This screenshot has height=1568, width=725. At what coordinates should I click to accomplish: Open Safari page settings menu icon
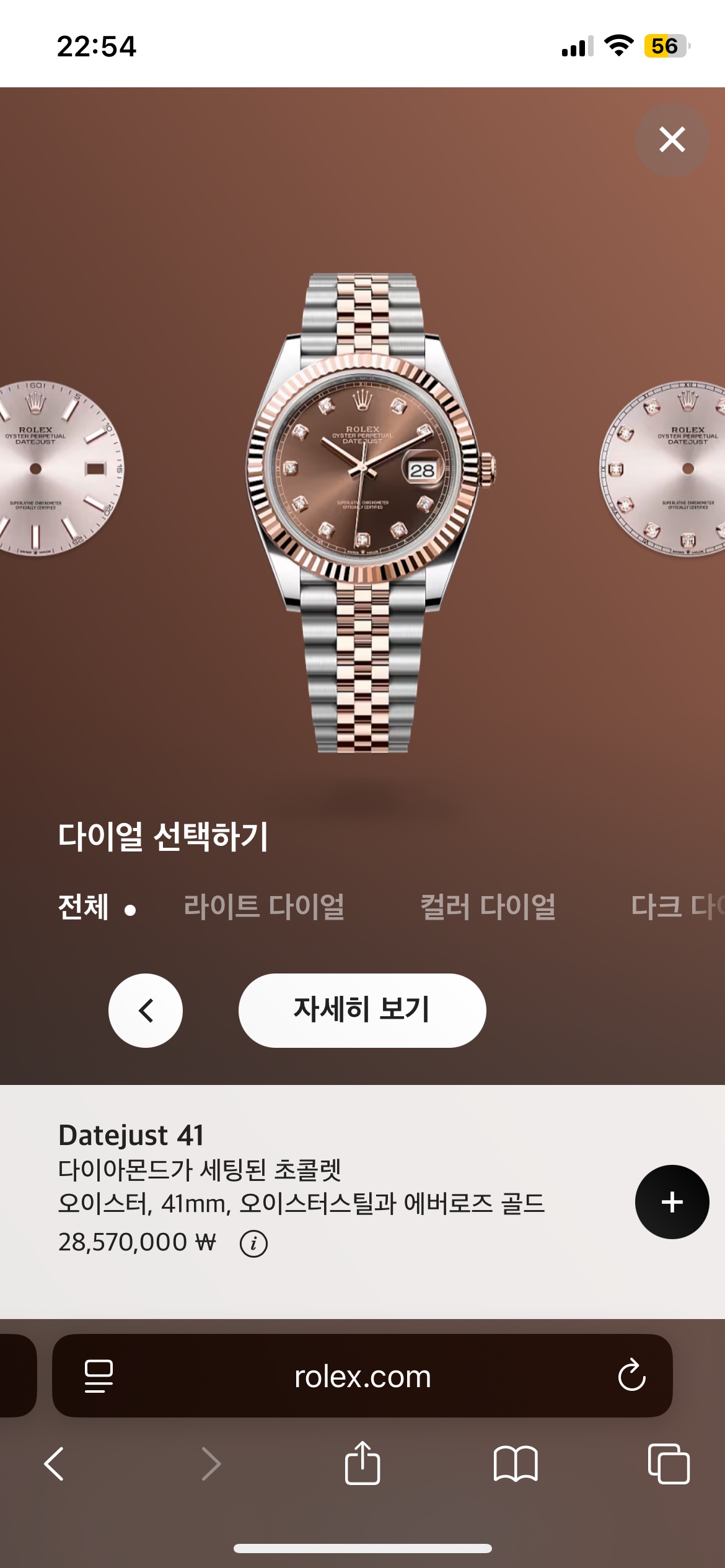pos(99,1376)
